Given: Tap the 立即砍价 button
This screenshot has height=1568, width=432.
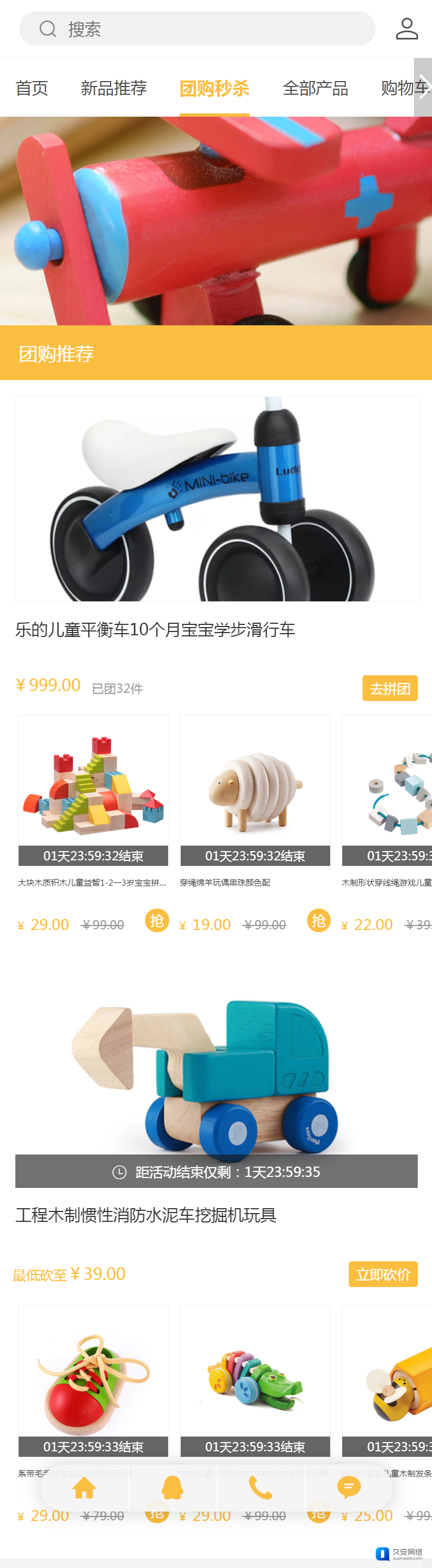Looking at the screenshot, I should [383, 1274].
